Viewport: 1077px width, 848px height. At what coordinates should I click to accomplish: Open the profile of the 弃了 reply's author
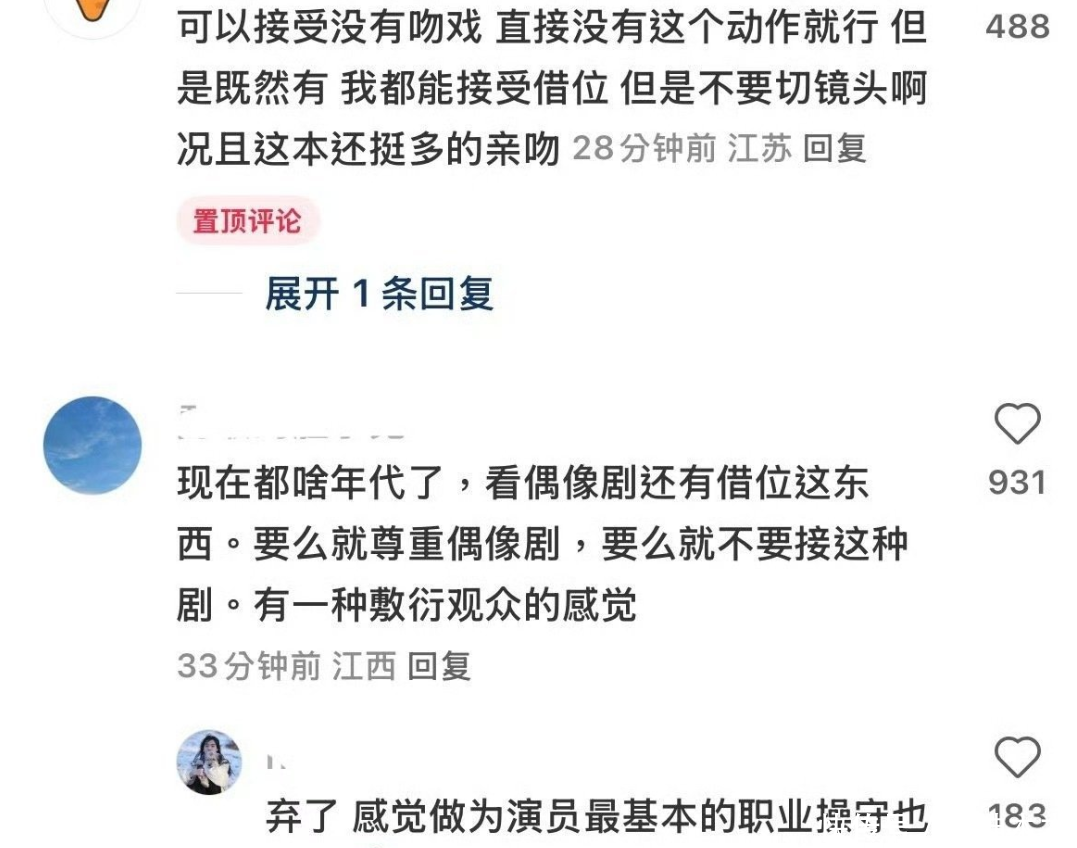209,762
